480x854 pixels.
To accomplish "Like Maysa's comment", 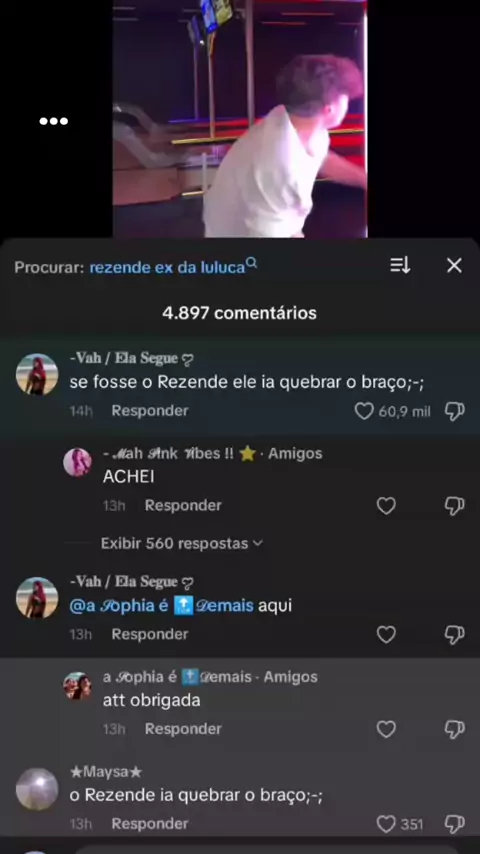I will (x=386, y=824).
